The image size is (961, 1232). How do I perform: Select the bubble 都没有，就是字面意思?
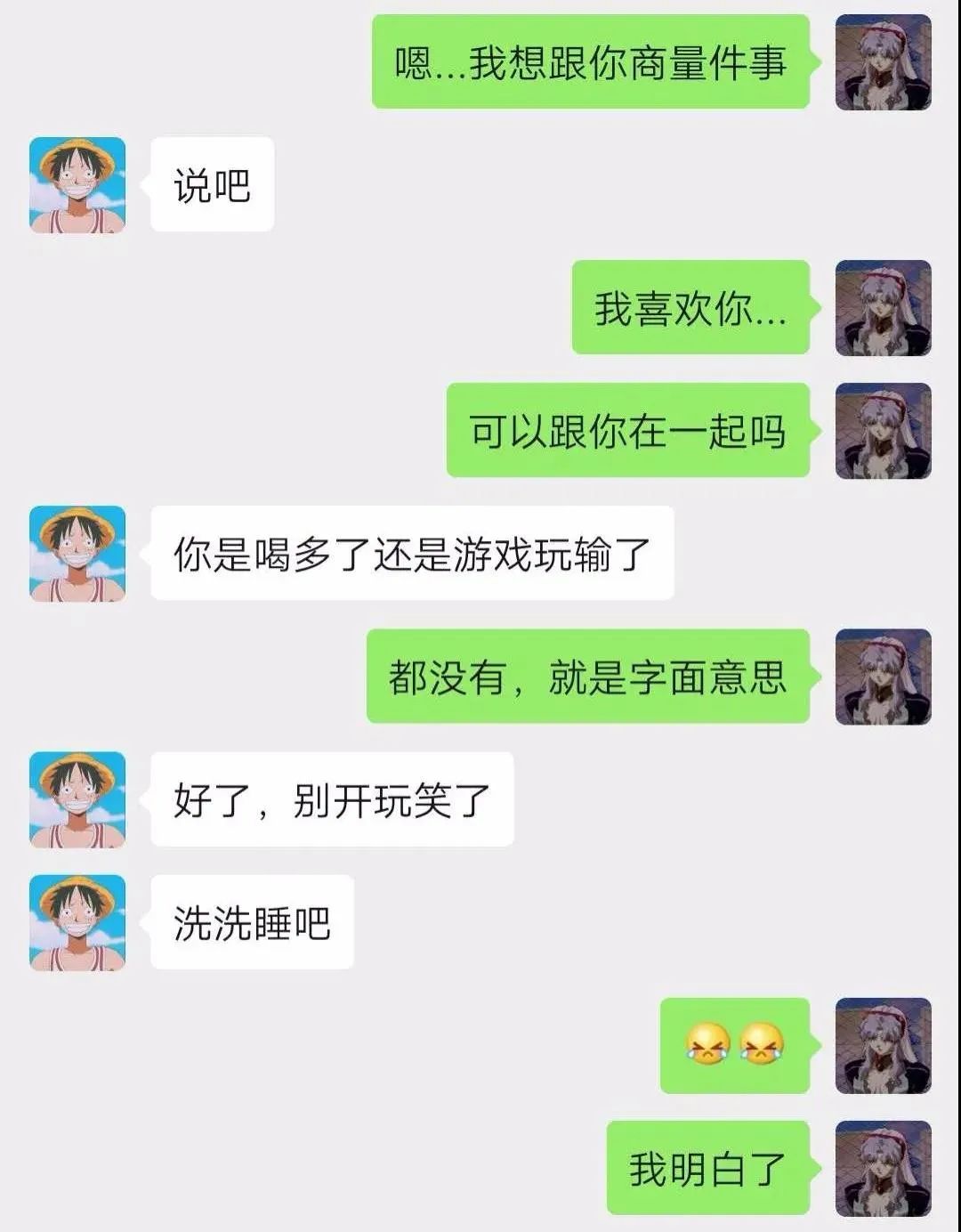click(589, 677)
